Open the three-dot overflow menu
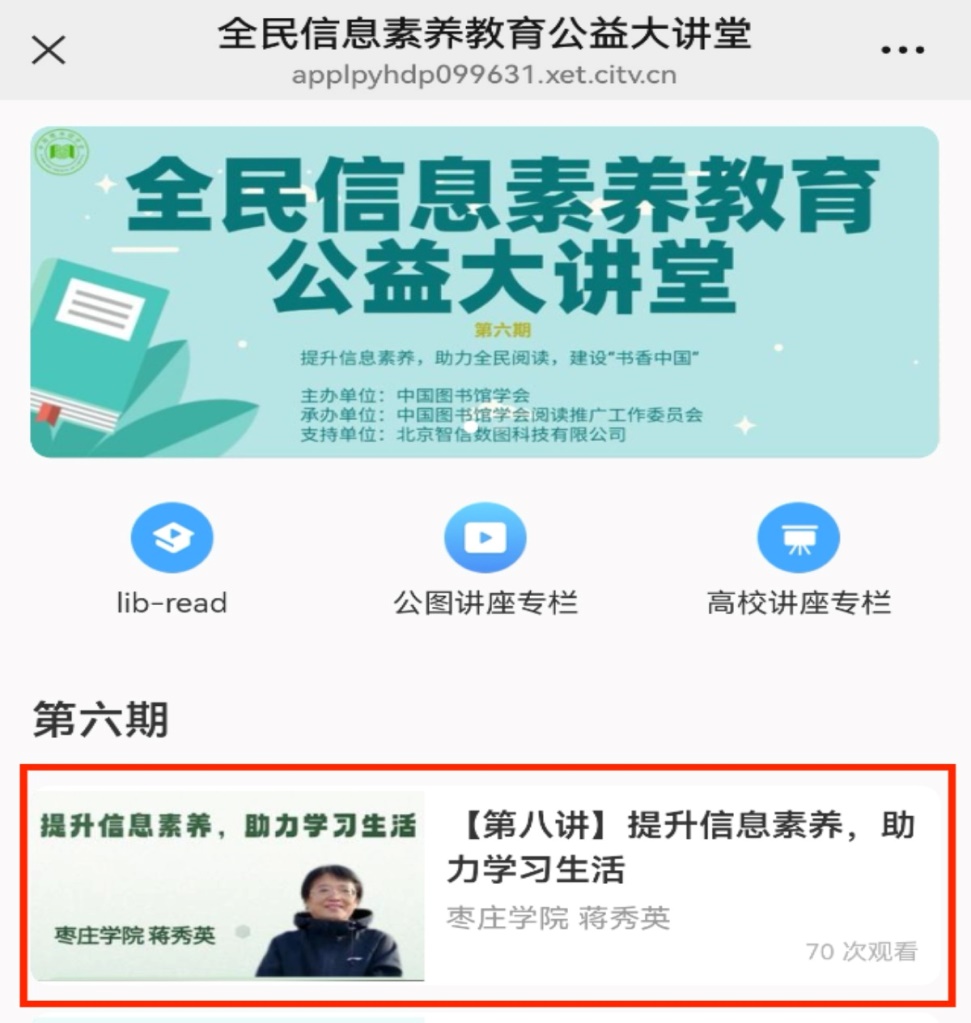Image resolution: width=971 pixels, height=1023 pixels. [x=902, y=50]
